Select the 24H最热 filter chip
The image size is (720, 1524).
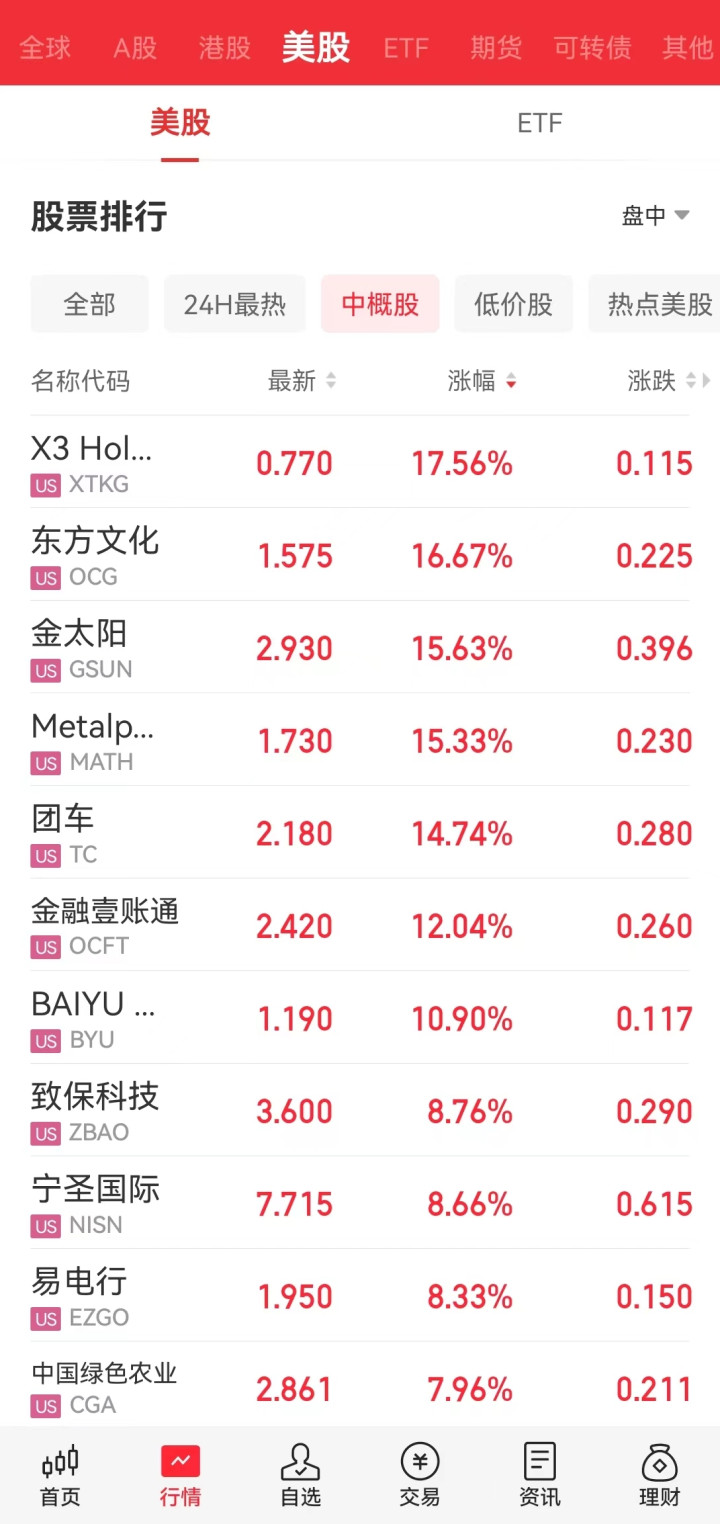tap(235, 304)
